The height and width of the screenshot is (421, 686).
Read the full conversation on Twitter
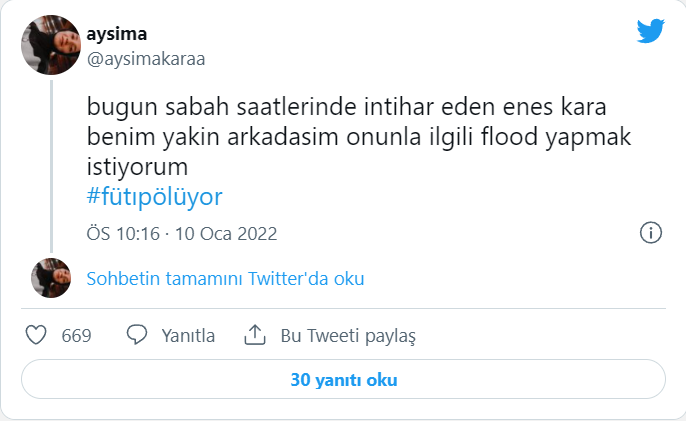[x=225, y=279]
